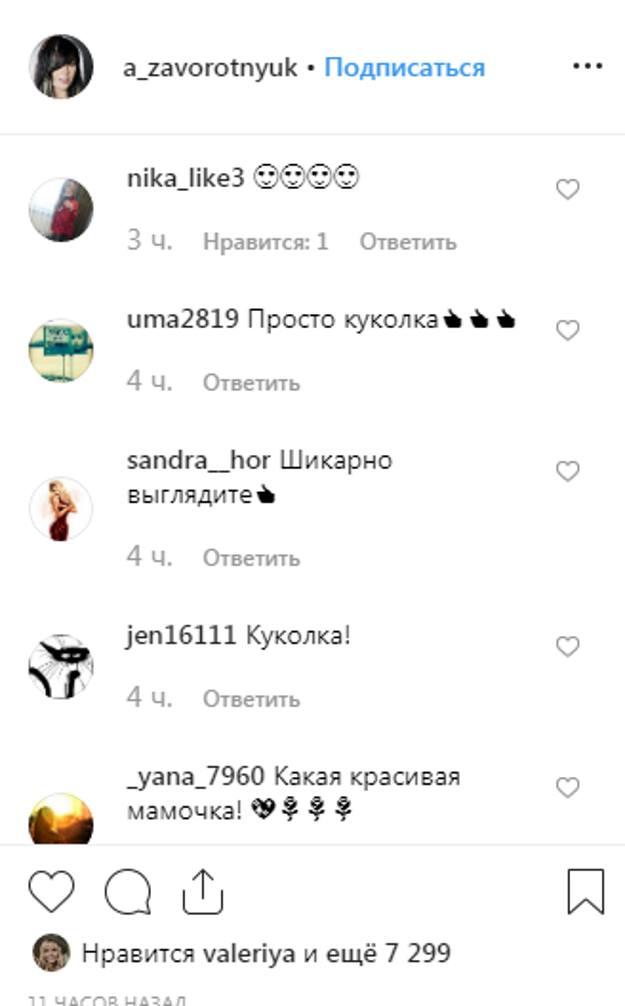Like the comment by nika_like3
Viewport: 625px width, 1006px height.
tap(567, 189)
